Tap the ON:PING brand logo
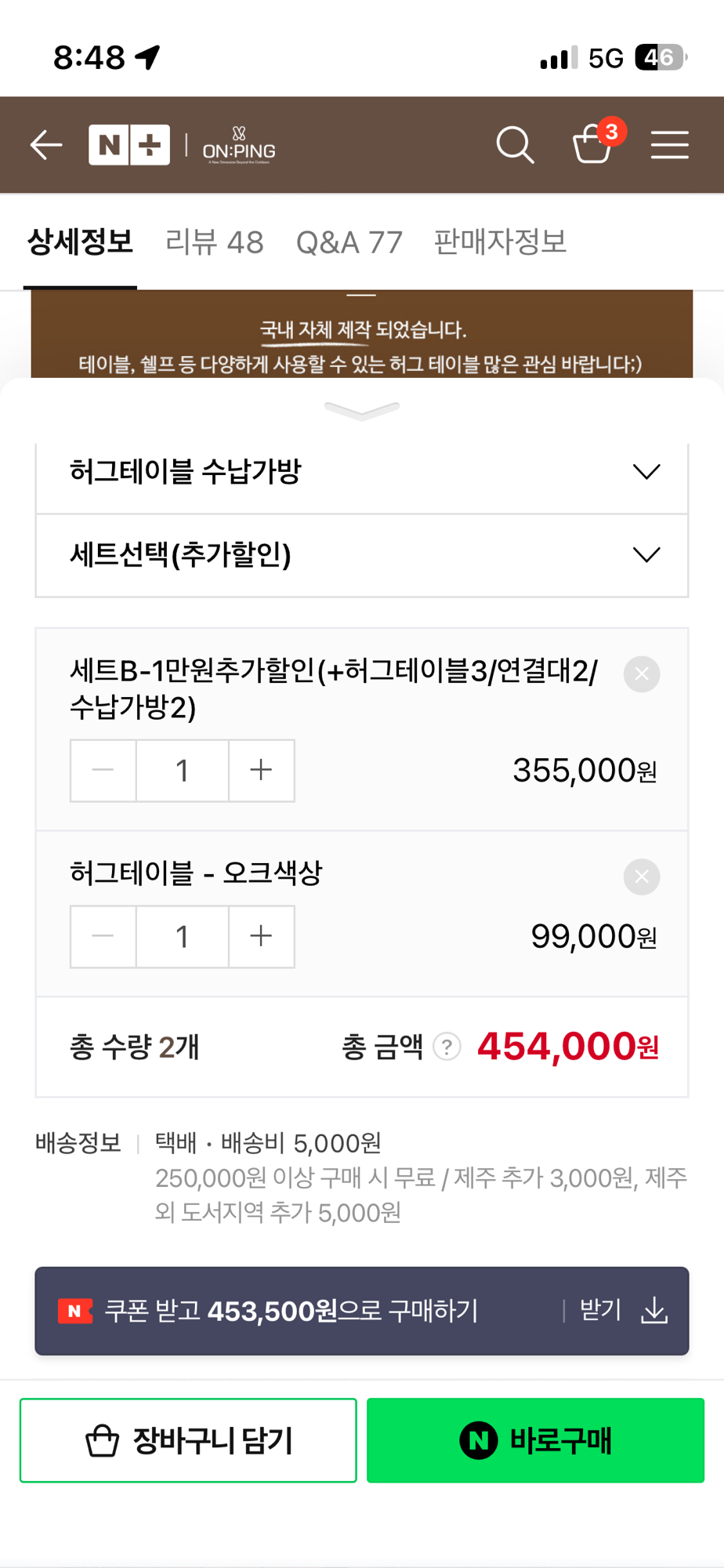Image resolution: width=724 pixels, height=1568 pixels. [240, 144]
